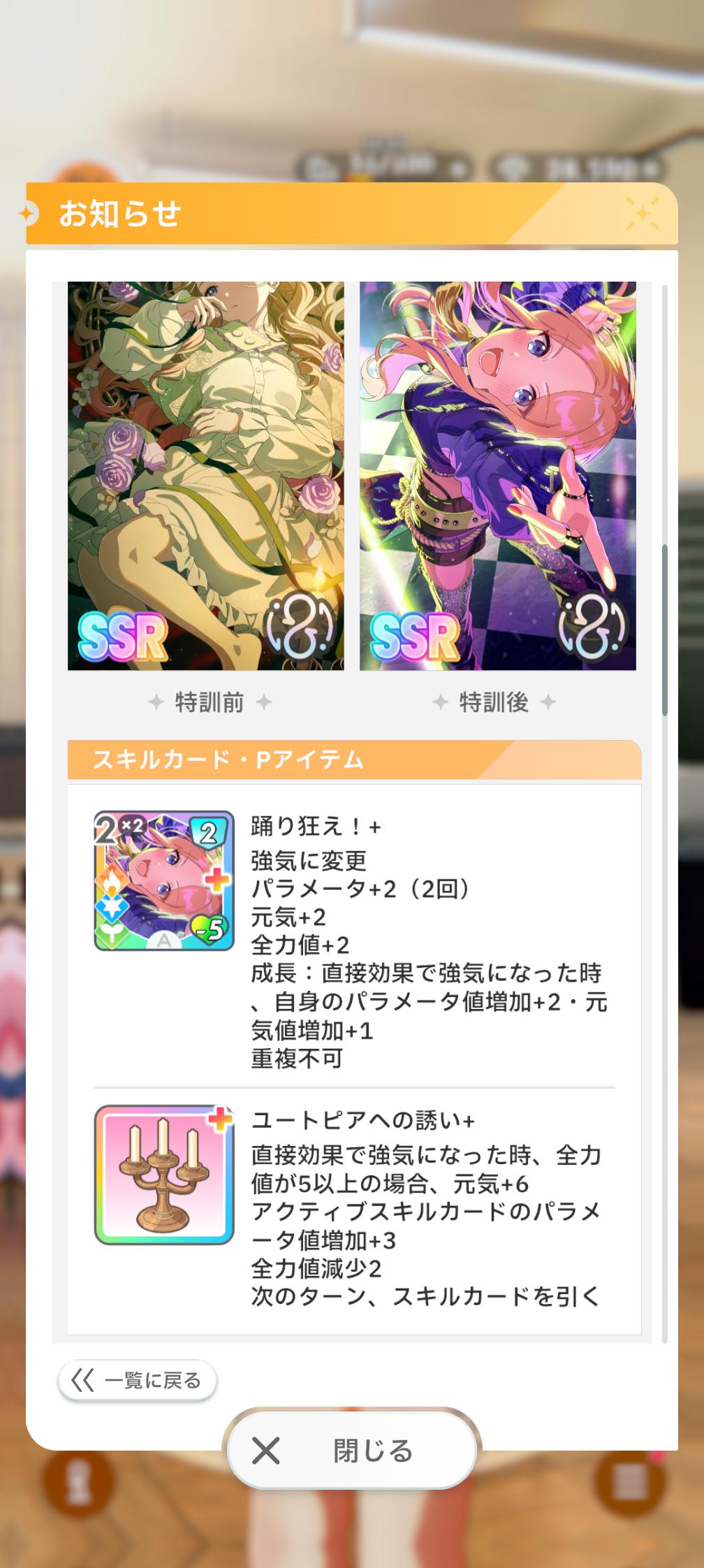This screenshot has width=704, height=1568.
Task: Return to the notice list via 一覧に戻る
Action: click(137, 1381)
